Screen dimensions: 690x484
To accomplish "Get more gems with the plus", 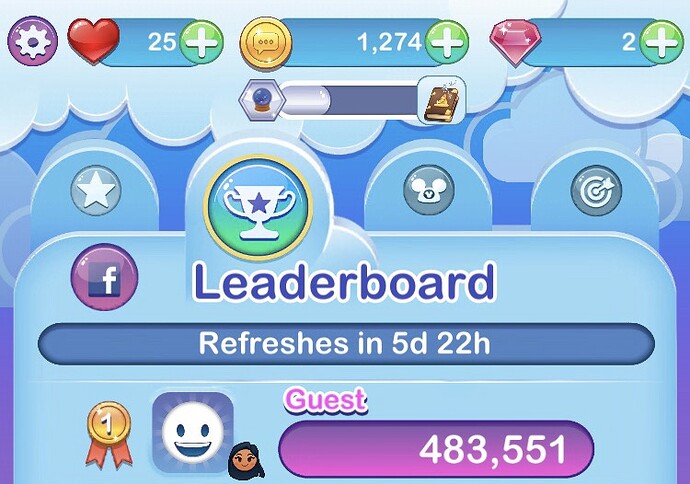I will point(662,42).
